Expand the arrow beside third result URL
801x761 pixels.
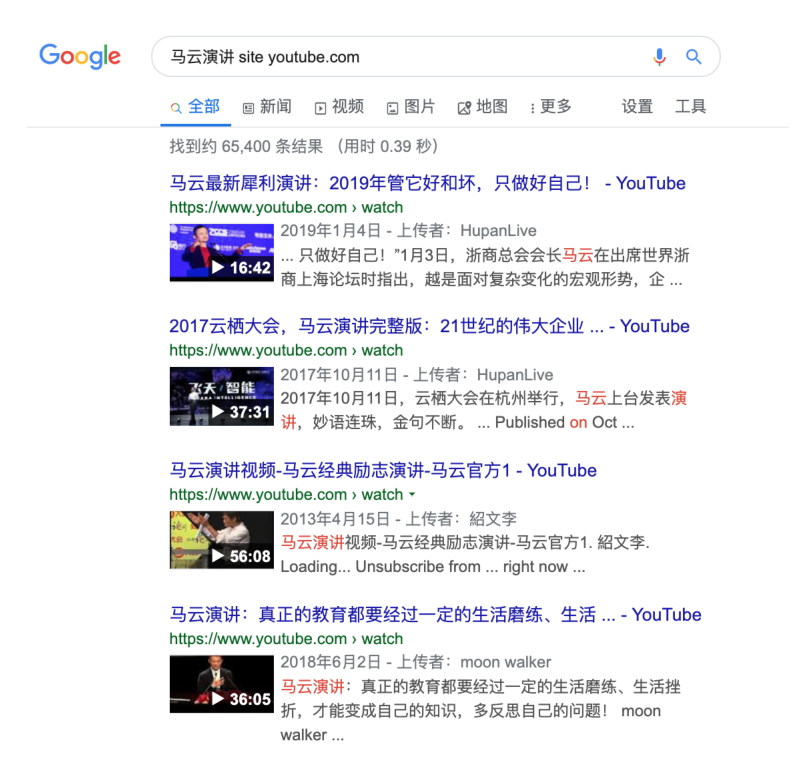[413, 495]
